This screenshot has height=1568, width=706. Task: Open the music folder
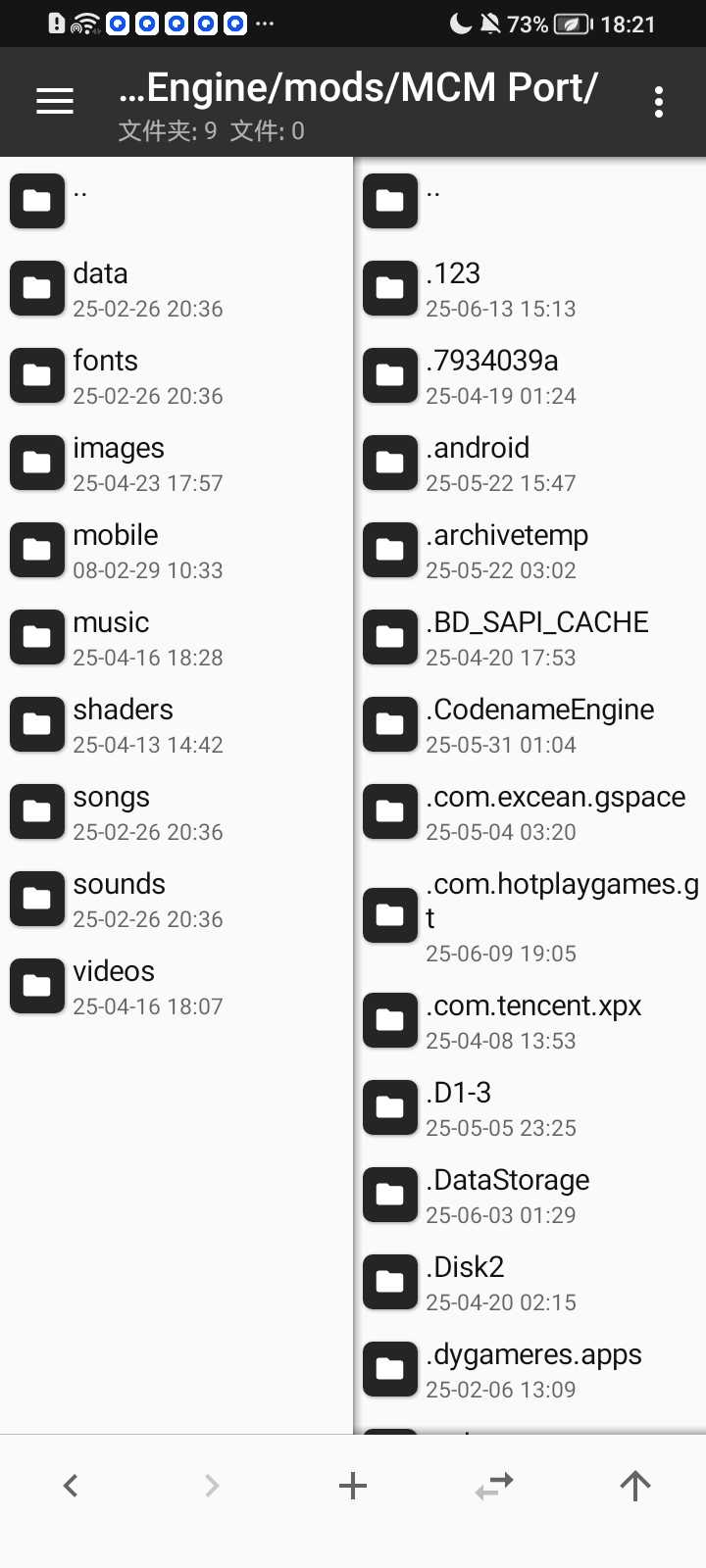pos(176,637)
